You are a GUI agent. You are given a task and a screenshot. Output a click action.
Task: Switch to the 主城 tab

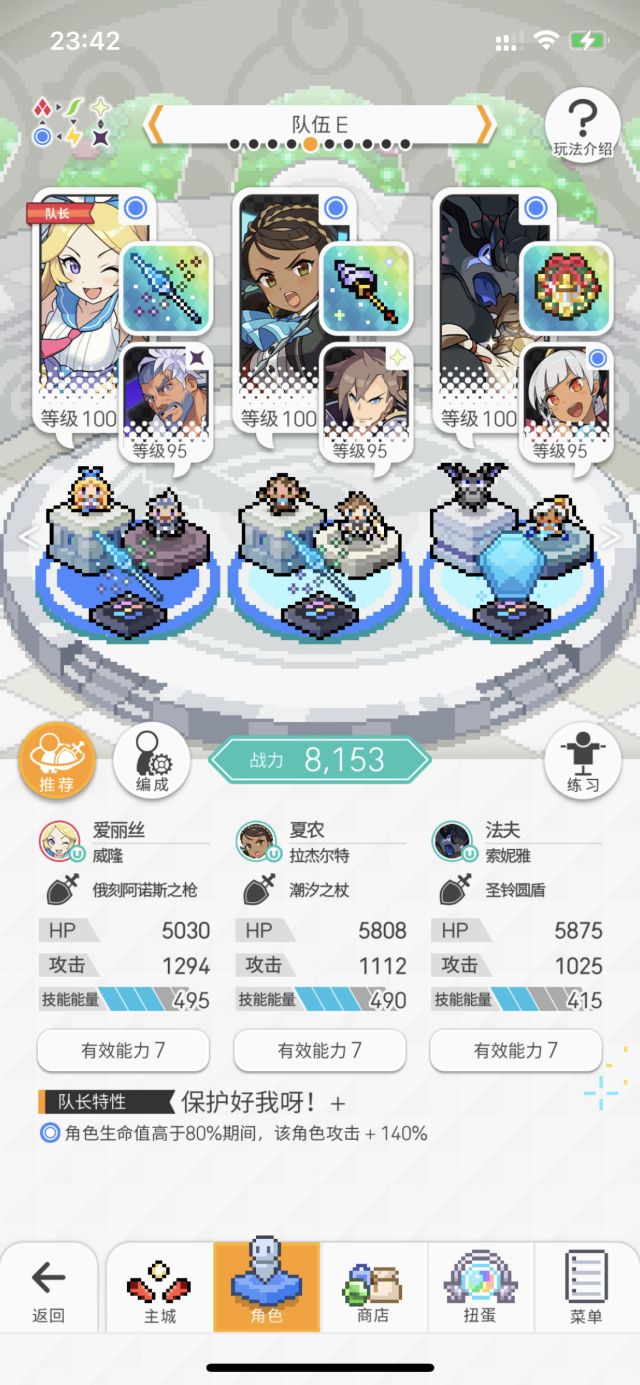pos(159,1289)
